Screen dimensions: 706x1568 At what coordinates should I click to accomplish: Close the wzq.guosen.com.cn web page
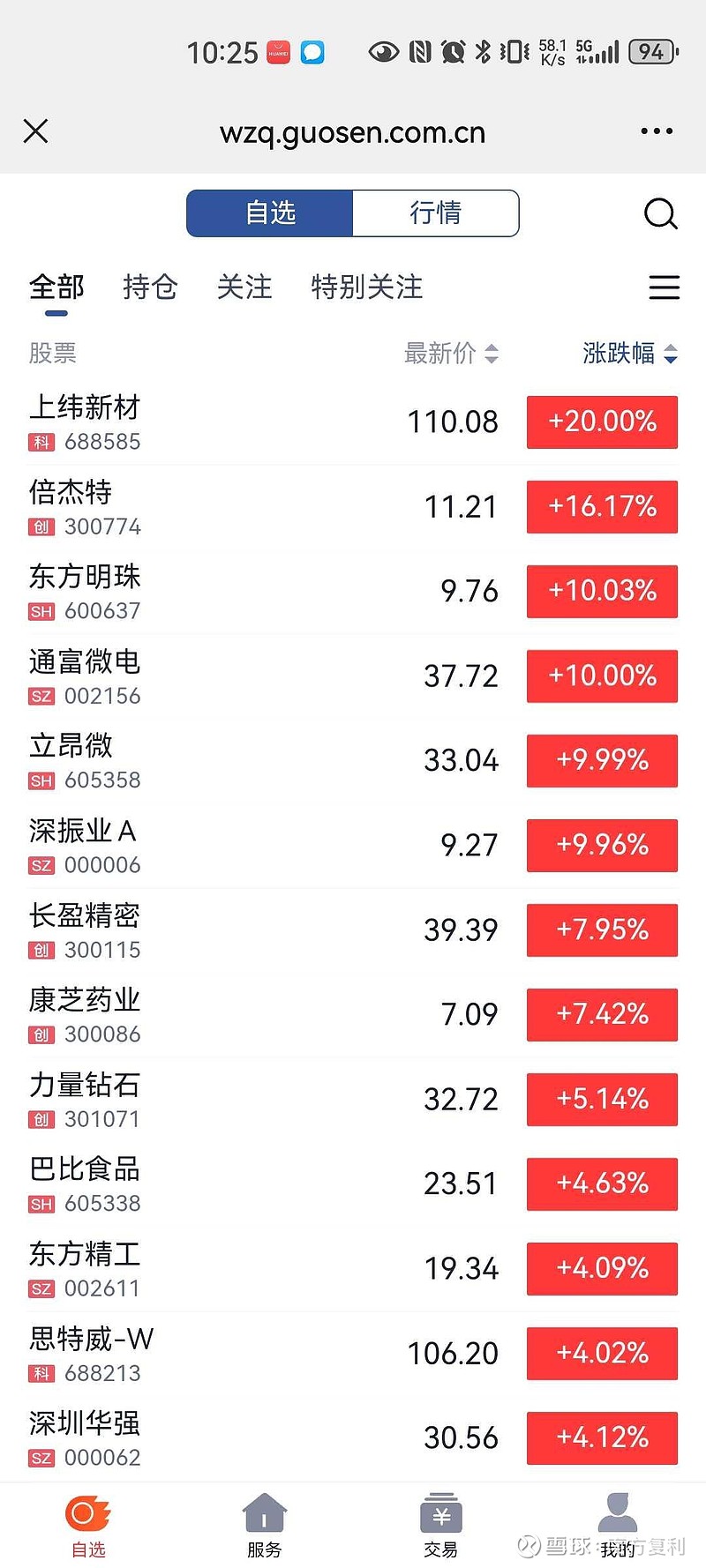click(x=36, y=131)
